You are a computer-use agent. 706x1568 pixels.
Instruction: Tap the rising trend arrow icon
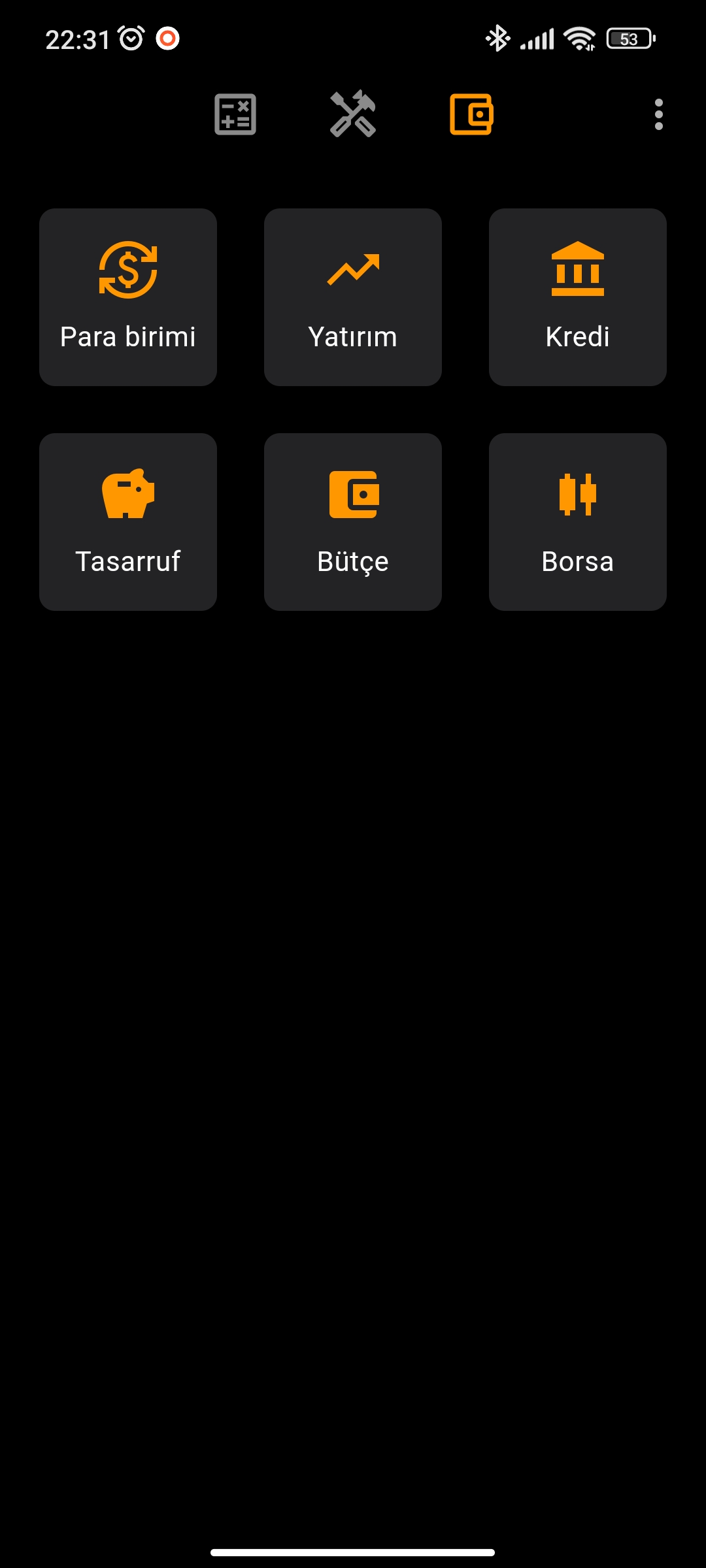[353, 270]
